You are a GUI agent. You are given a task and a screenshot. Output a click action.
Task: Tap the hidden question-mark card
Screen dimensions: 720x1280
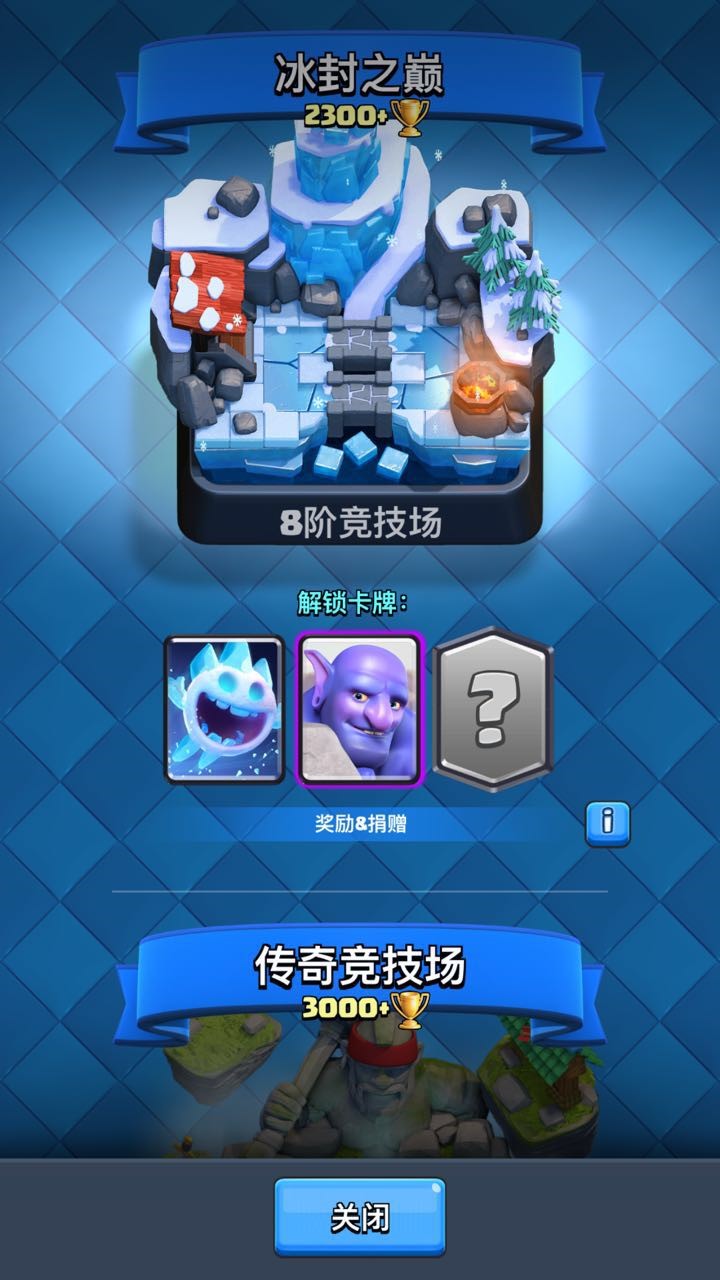point(493,709)
